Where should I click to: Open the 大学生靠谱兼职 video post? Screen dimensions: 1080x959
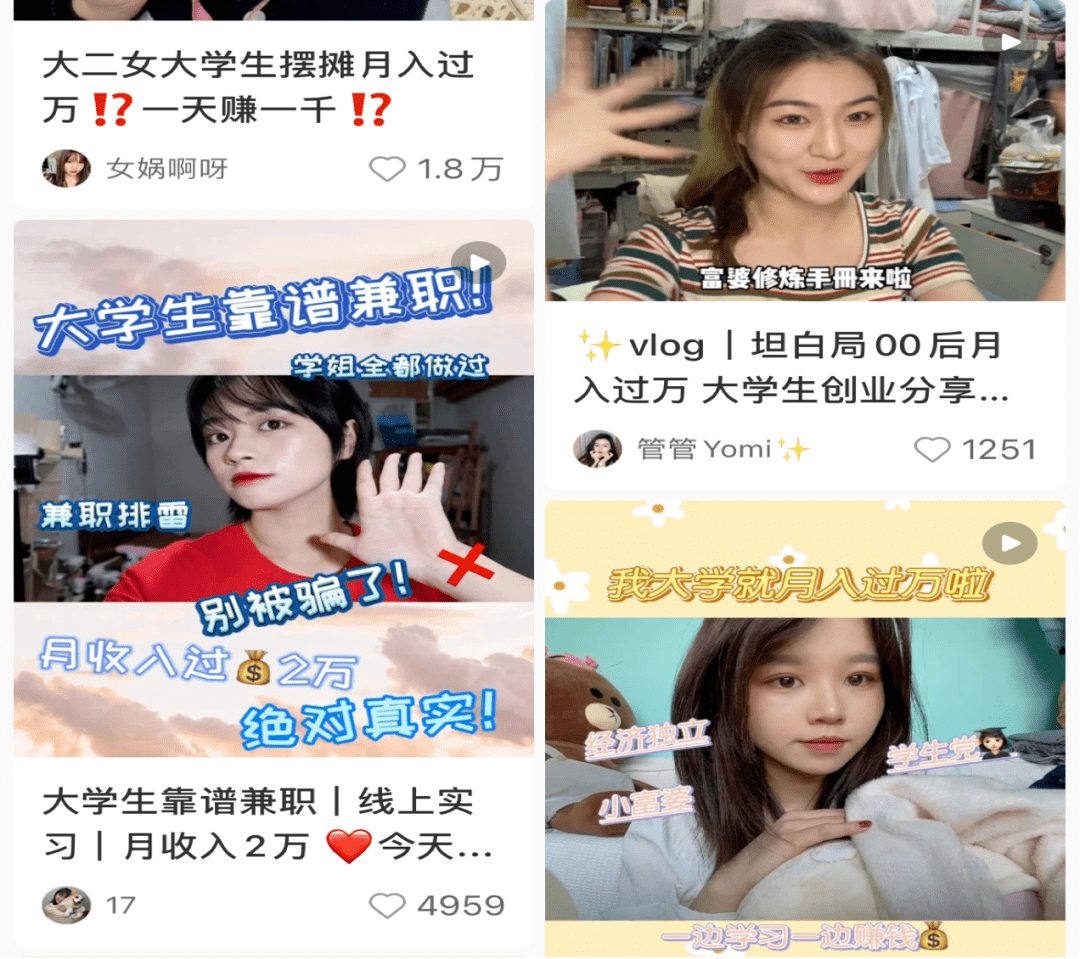tap(273, 488)
